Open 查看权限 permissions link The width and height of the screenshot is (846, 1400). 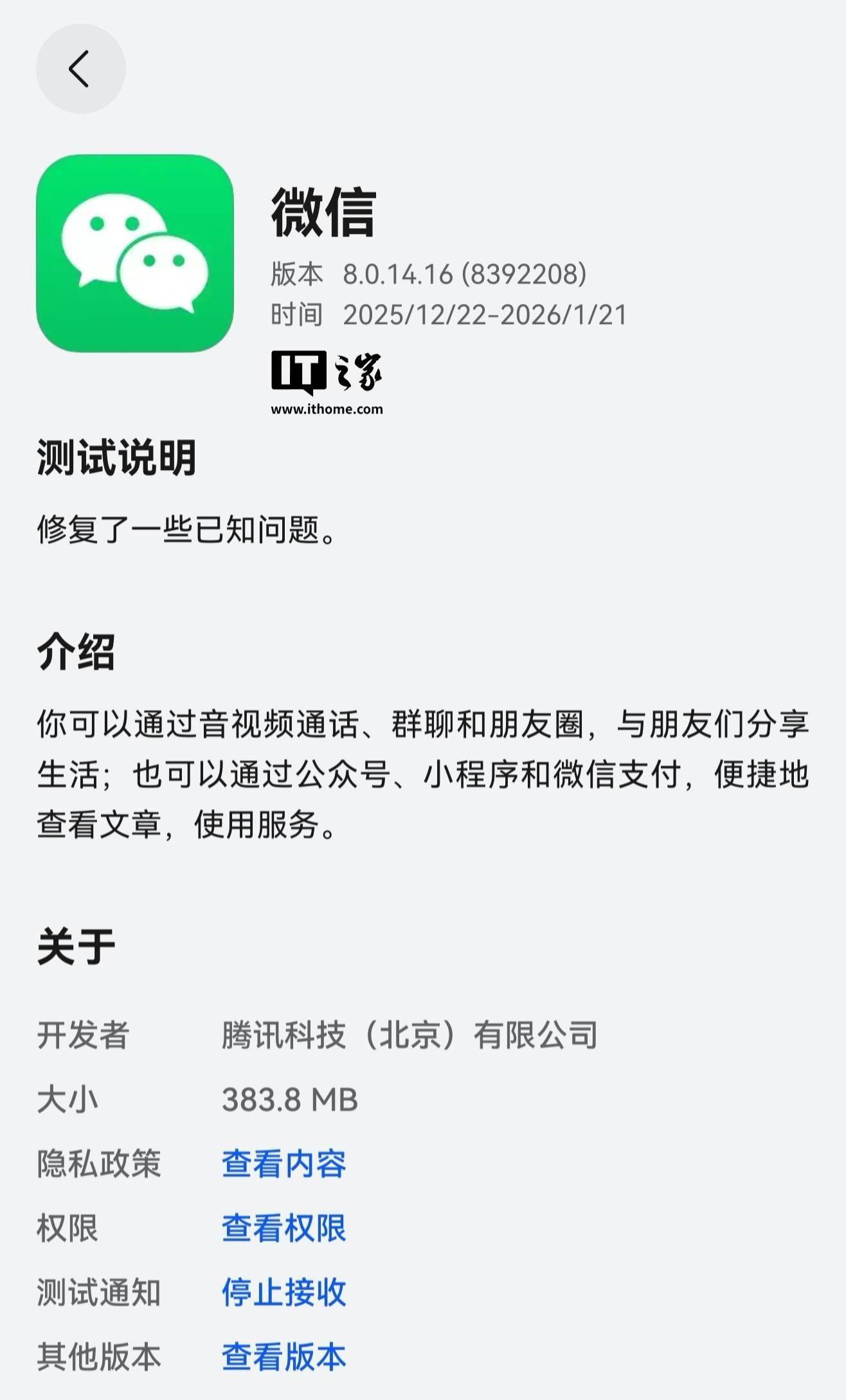point(283,1228)
